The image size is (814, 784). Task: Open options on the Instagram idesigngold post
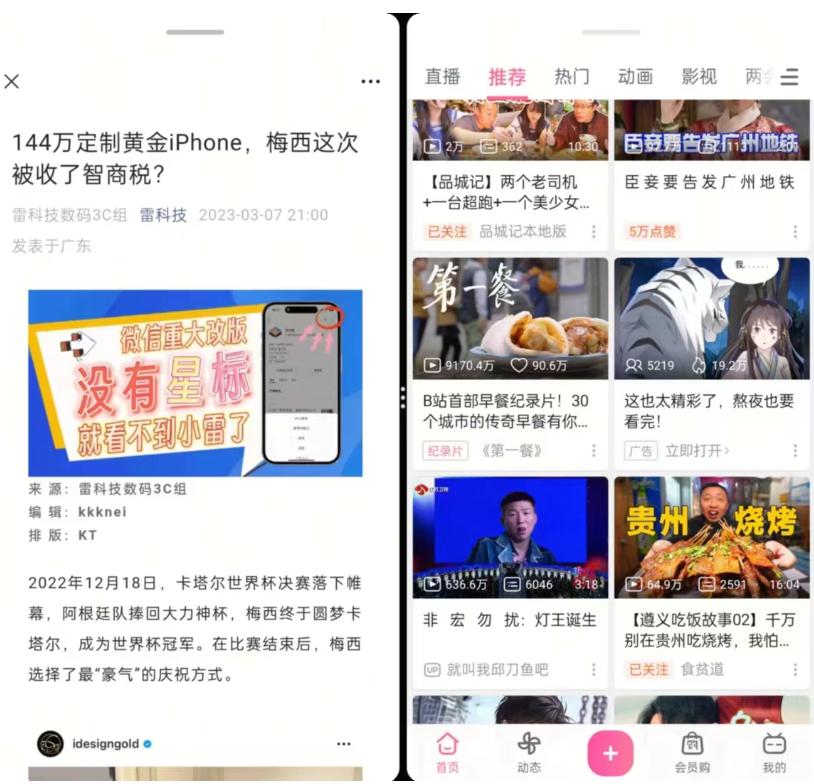coord(344,744)
